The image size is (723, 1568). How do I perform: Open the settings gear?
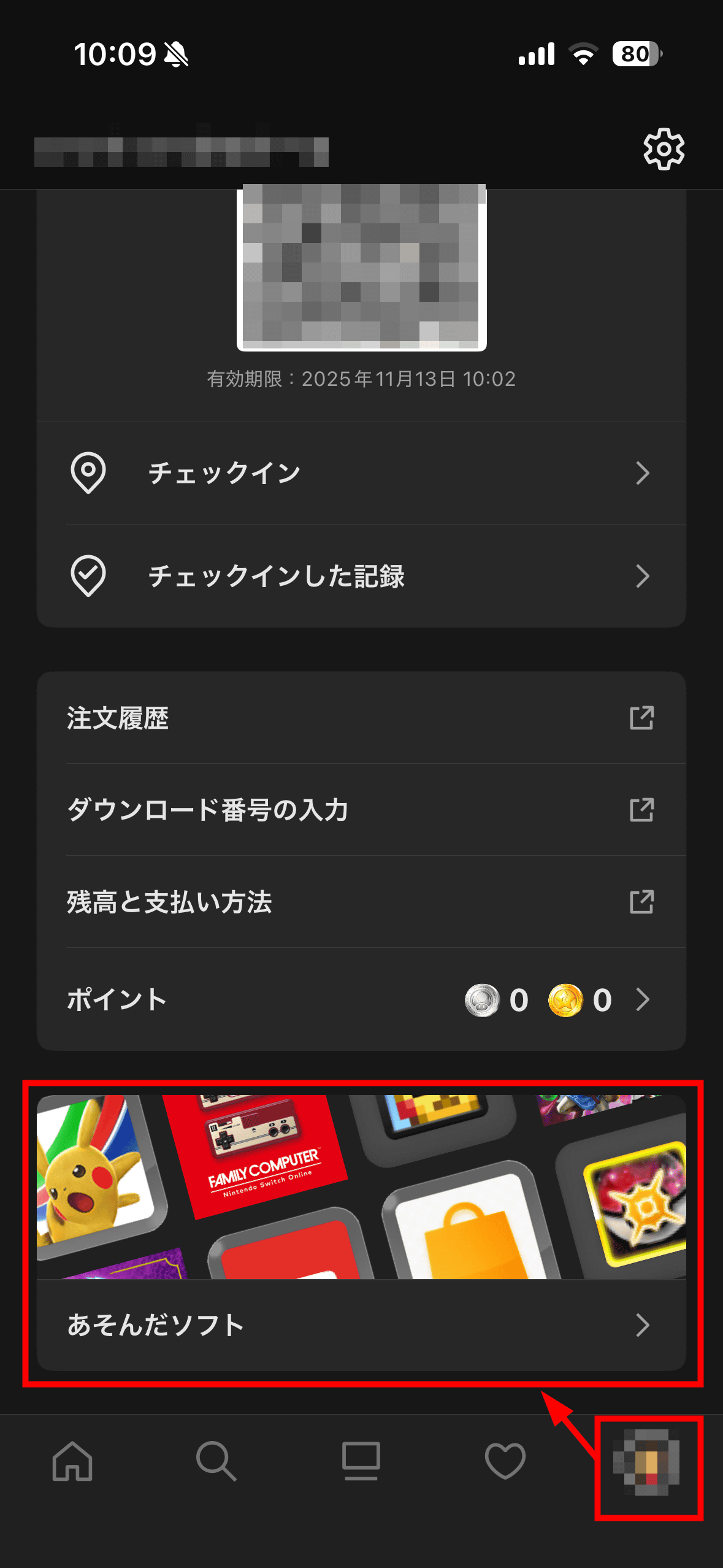[x=664, y=149]
